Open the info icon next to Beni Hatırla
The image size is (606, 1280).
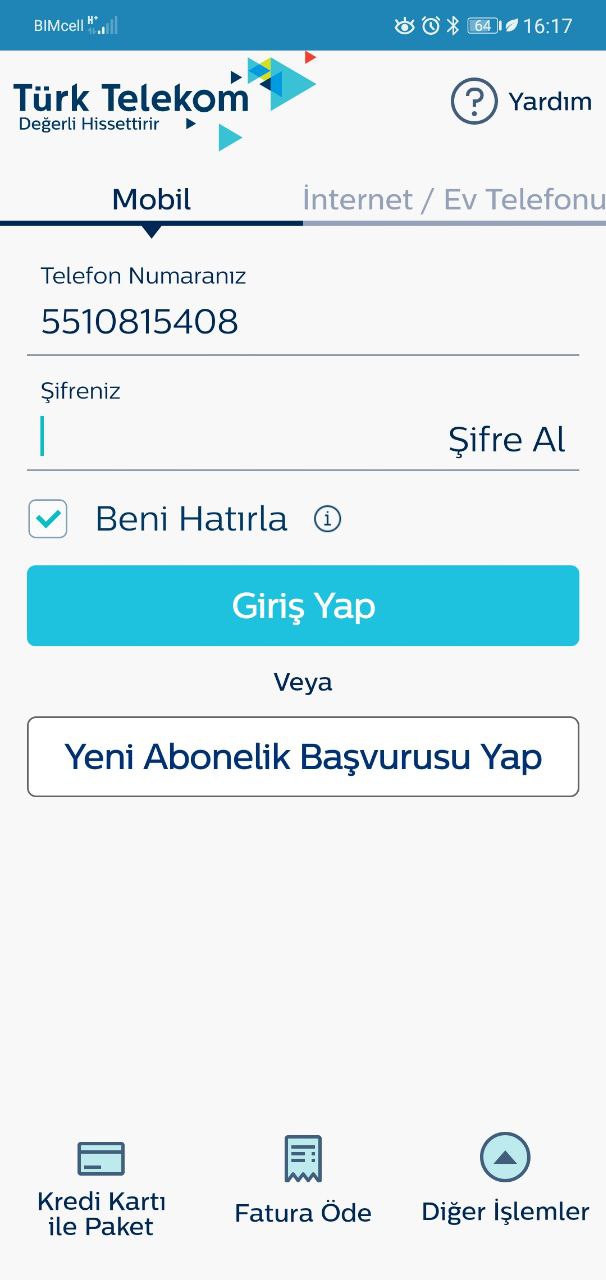tap(328, 519)
